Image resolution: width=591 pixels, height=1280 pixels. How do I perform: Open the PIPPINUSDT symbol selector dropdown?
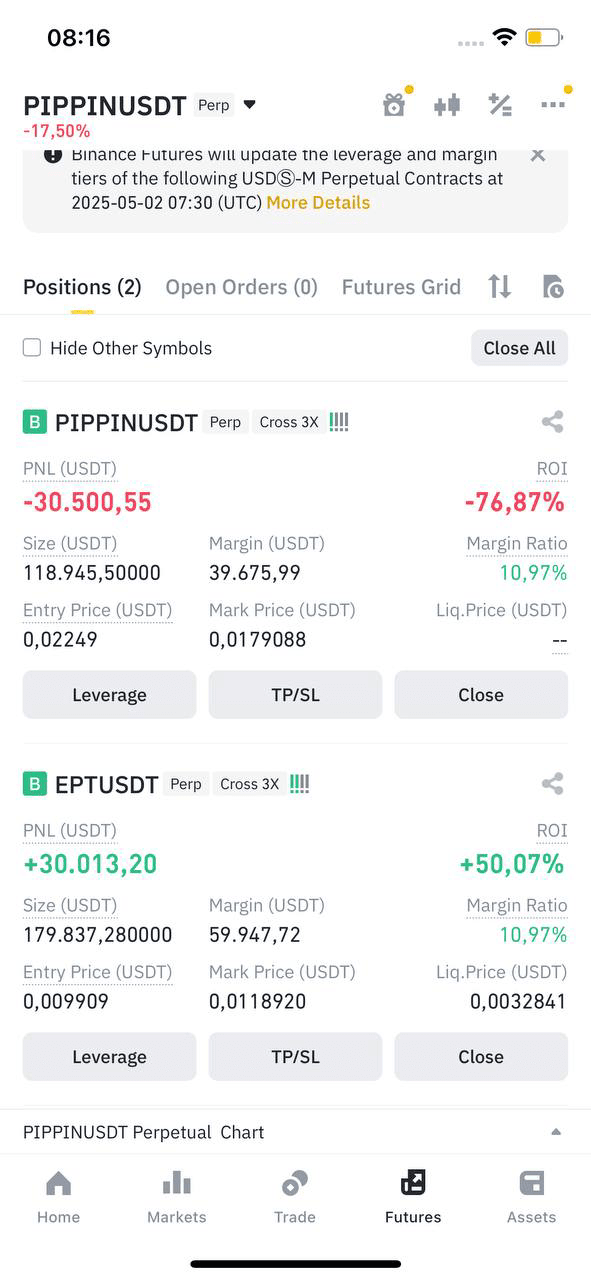(250, 104)
